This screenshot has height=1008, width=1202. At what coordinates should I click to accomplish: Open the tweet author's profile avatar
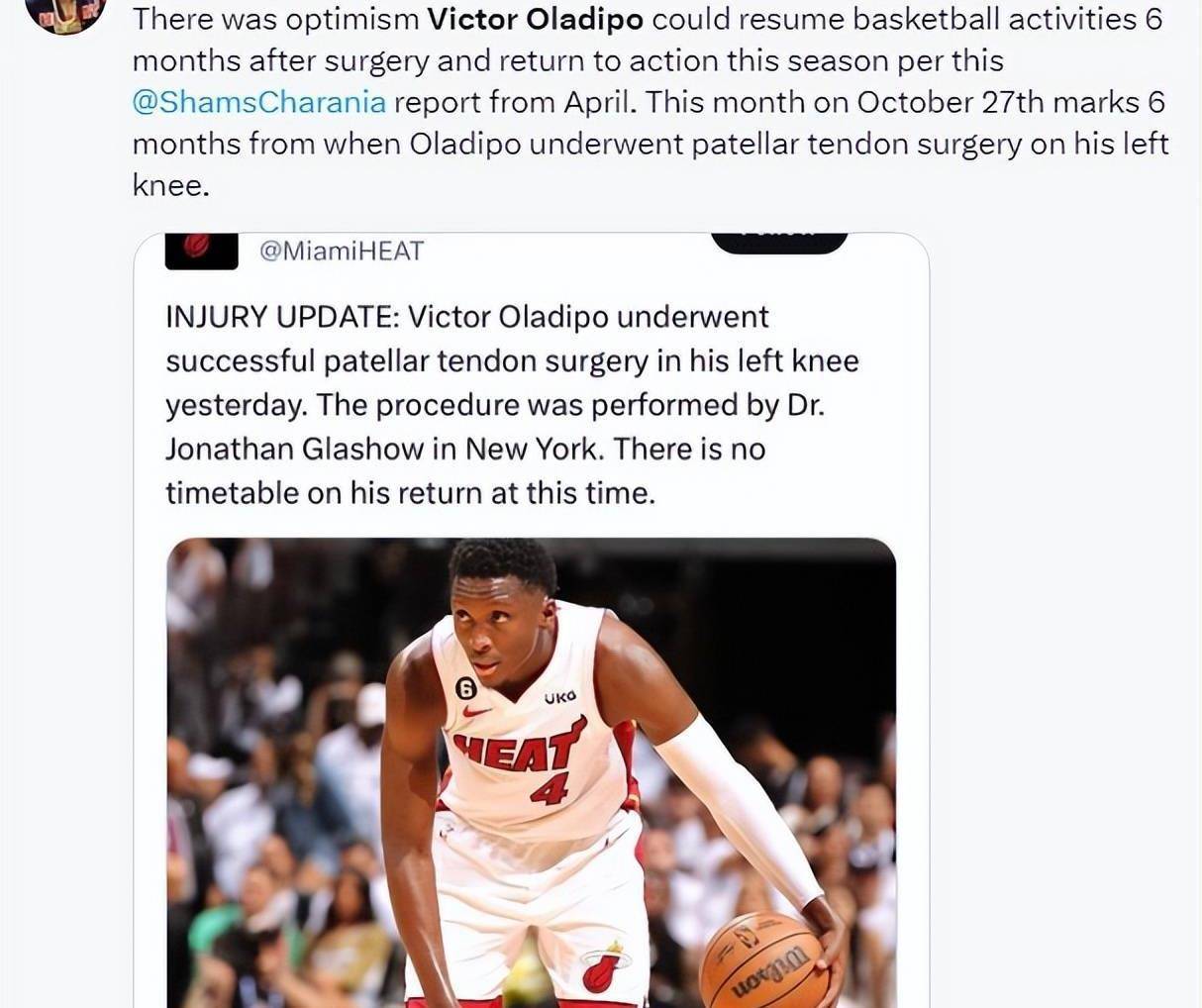(65, 14)
